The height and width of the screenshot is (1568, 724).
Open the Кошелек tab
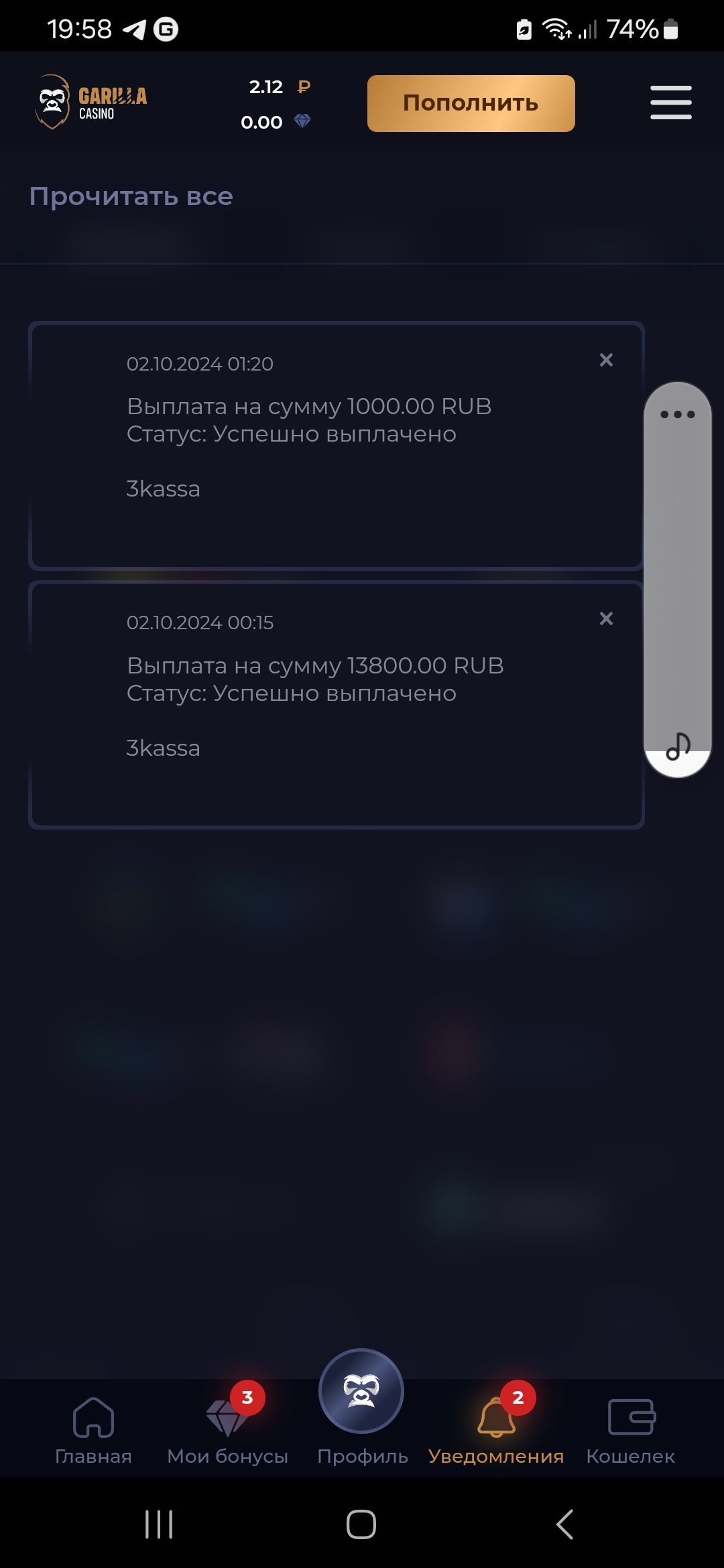pyautogui.click(x=631, y=1431)
